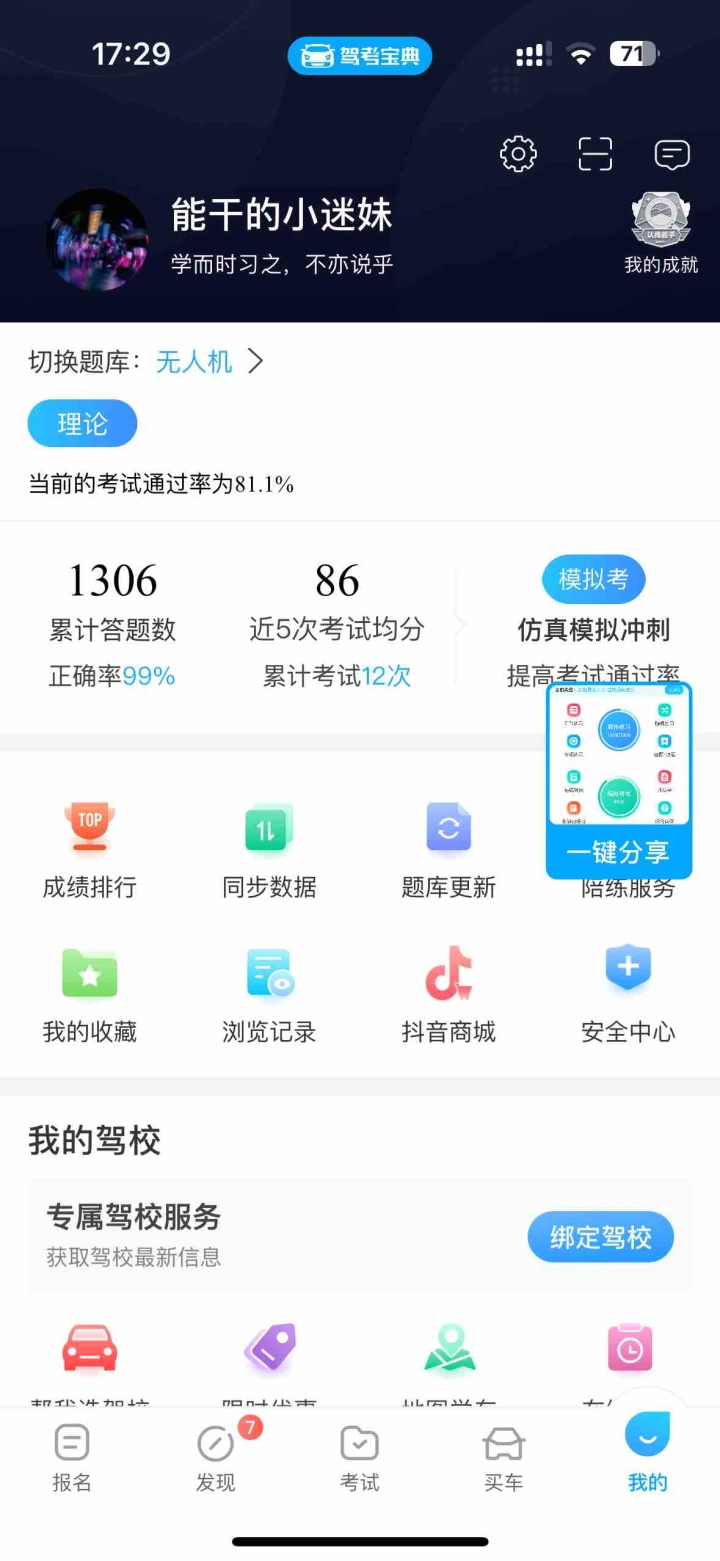720x1561 pixels.
Task: Tap 绑定驾校 button
Action: pos(601,1237)
